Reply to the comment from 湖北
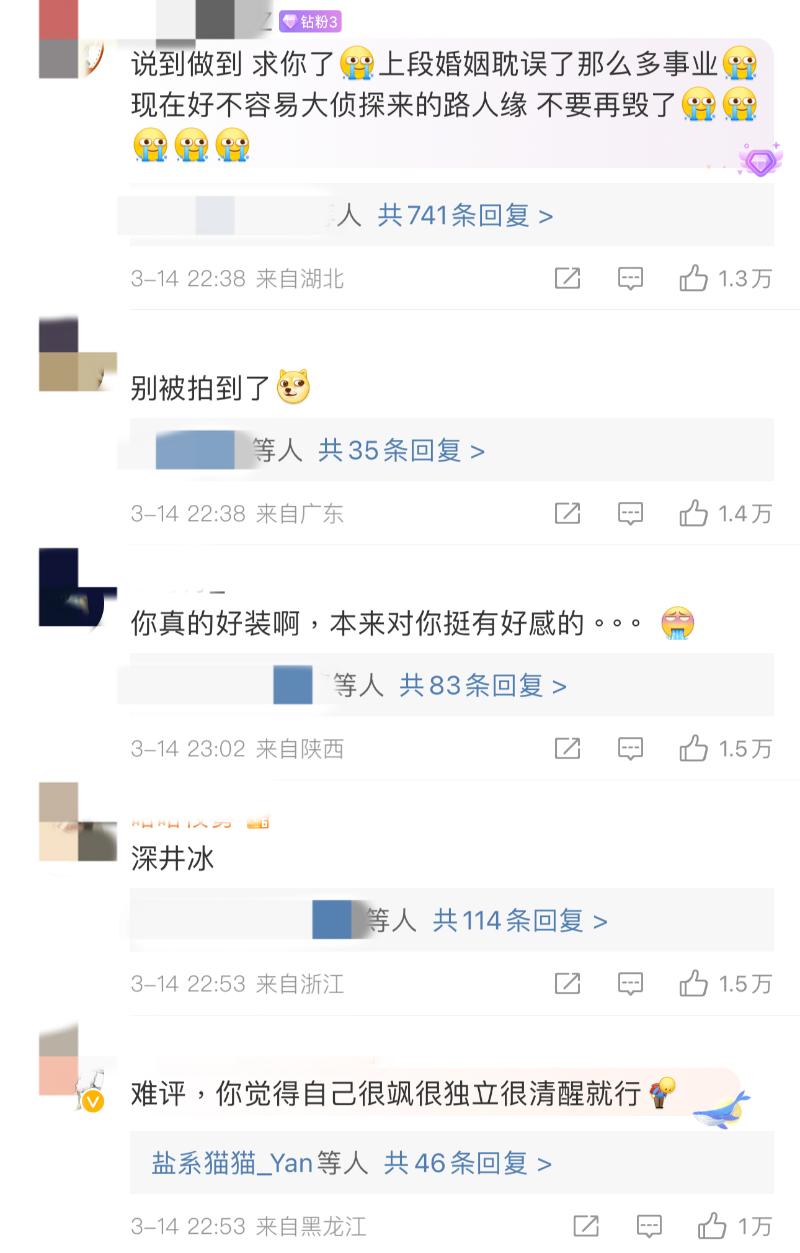 [630, 279]
